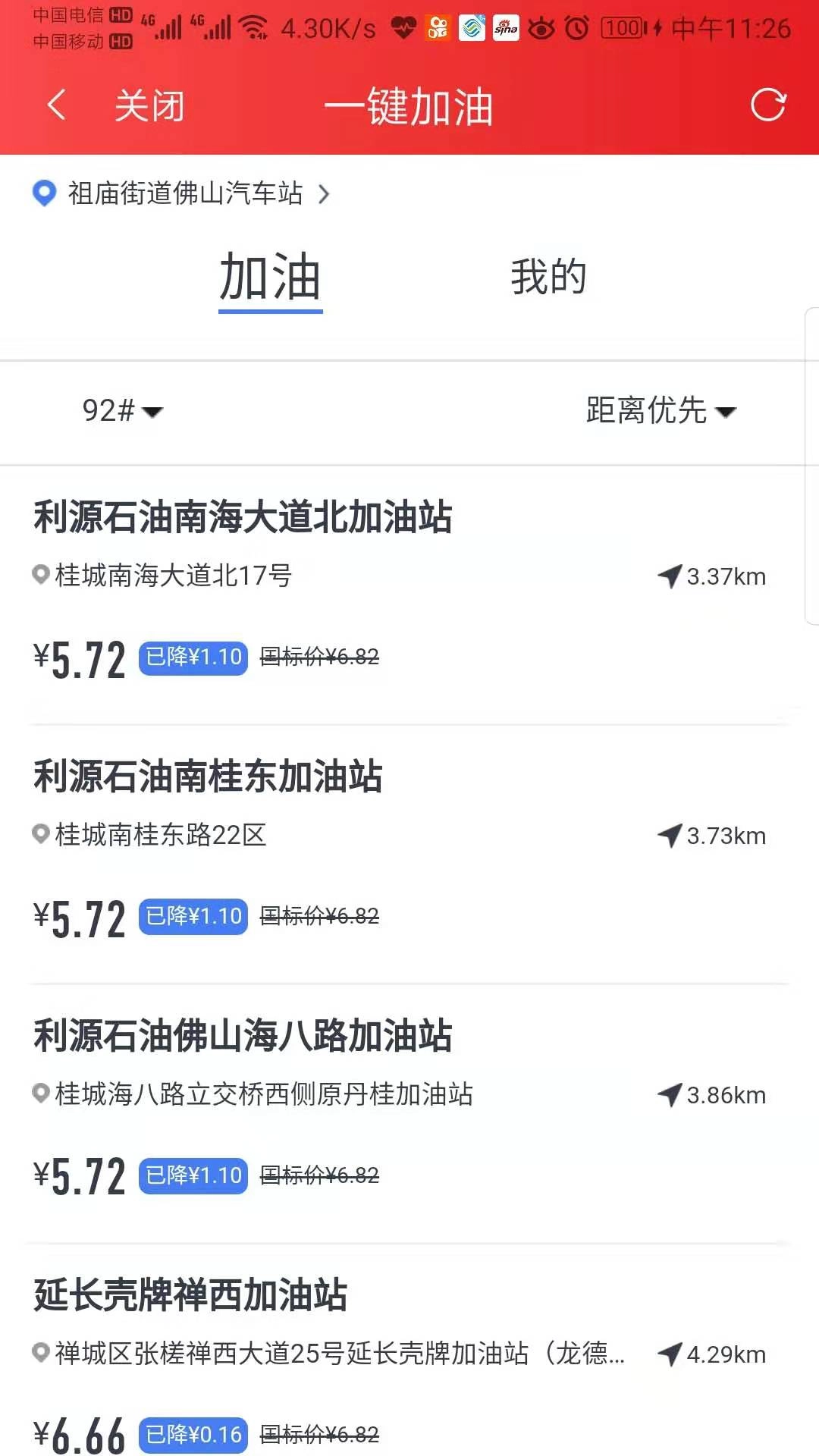Tap the 已降¥1.10 badge under 利源石油南海大道北加油站
The image size is (819, 1456).
pyautogui.click(x=192, y=658)
